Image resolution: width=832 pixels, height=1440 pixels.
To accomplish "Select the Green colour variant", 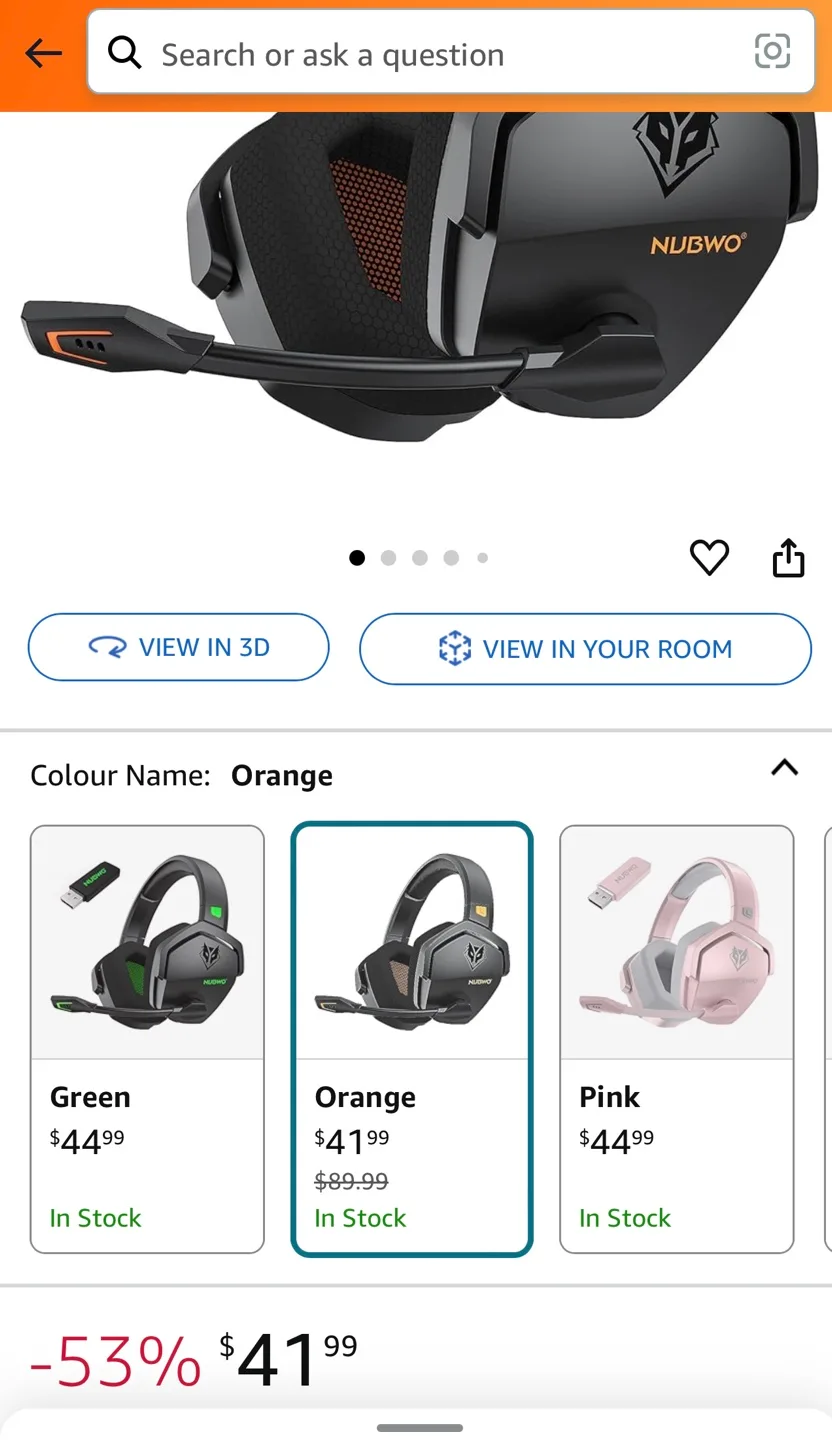I will click(x=147, y=1038).
